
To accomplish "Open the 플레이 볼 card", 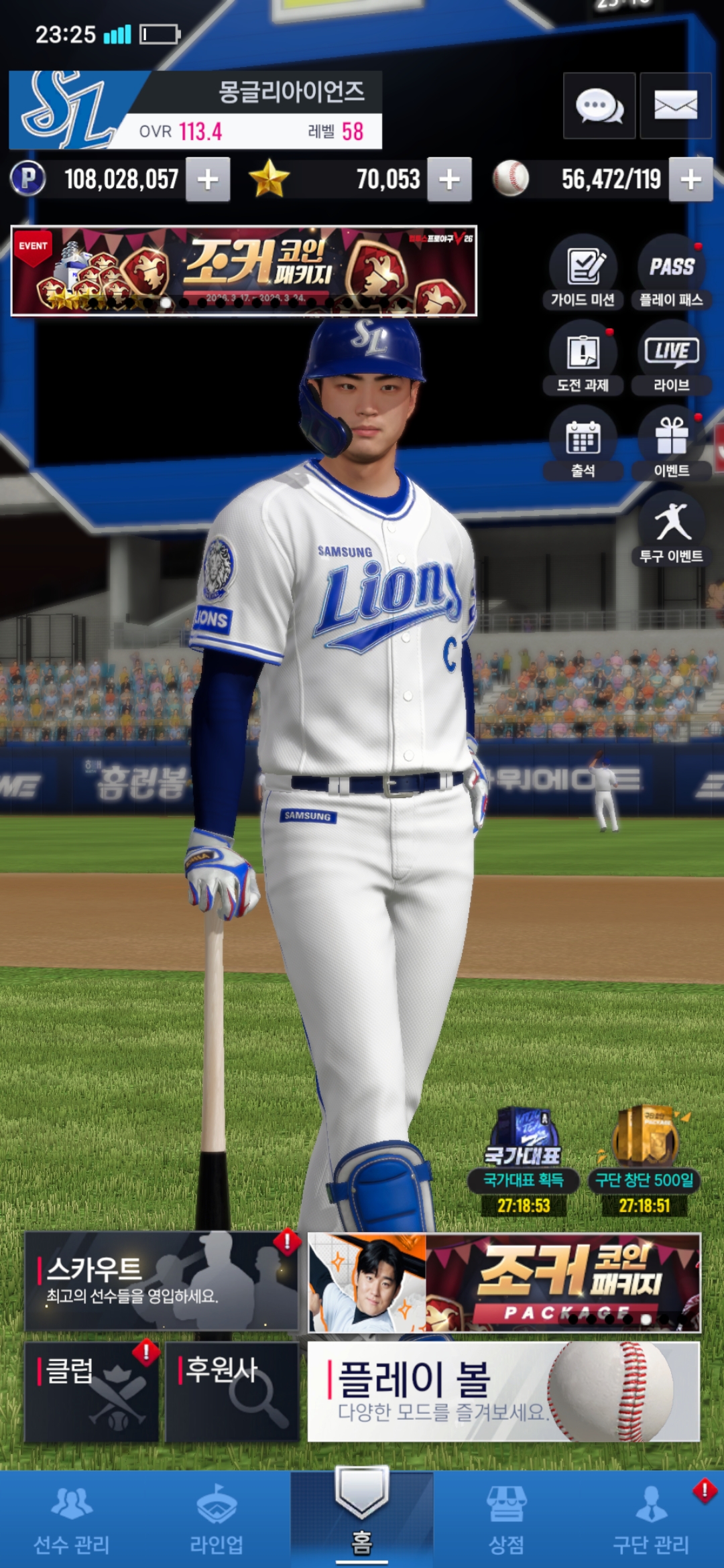I will click(503, 1392).
